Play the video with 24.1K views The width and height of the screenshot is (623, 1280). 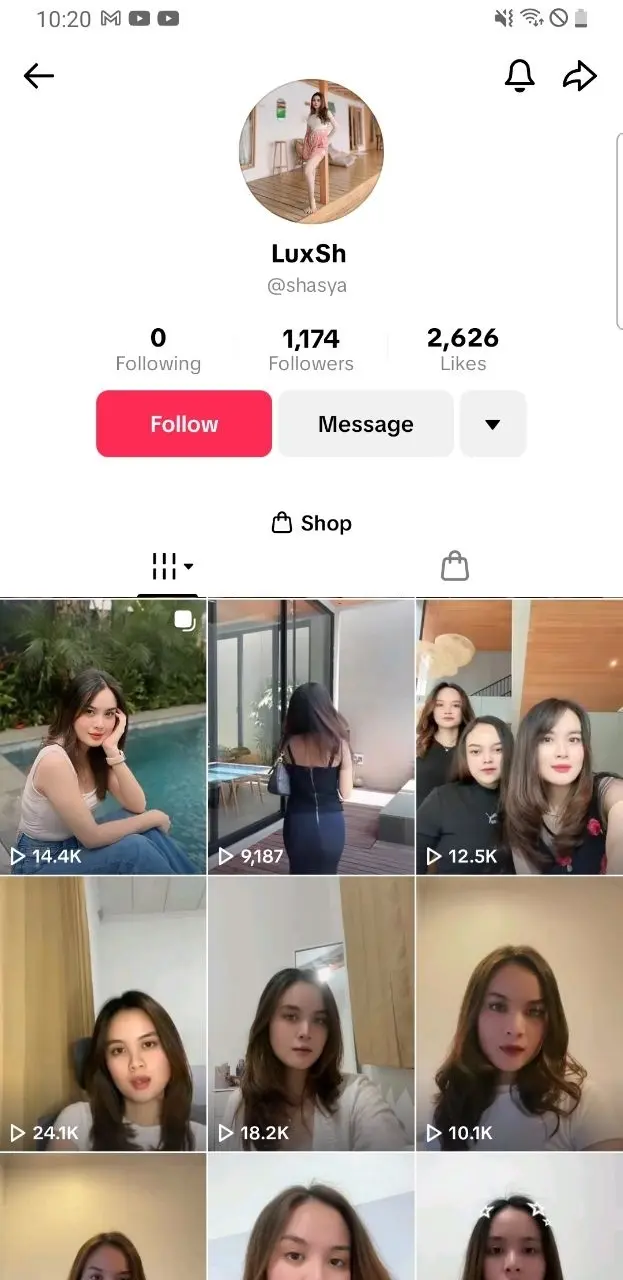103,1014
